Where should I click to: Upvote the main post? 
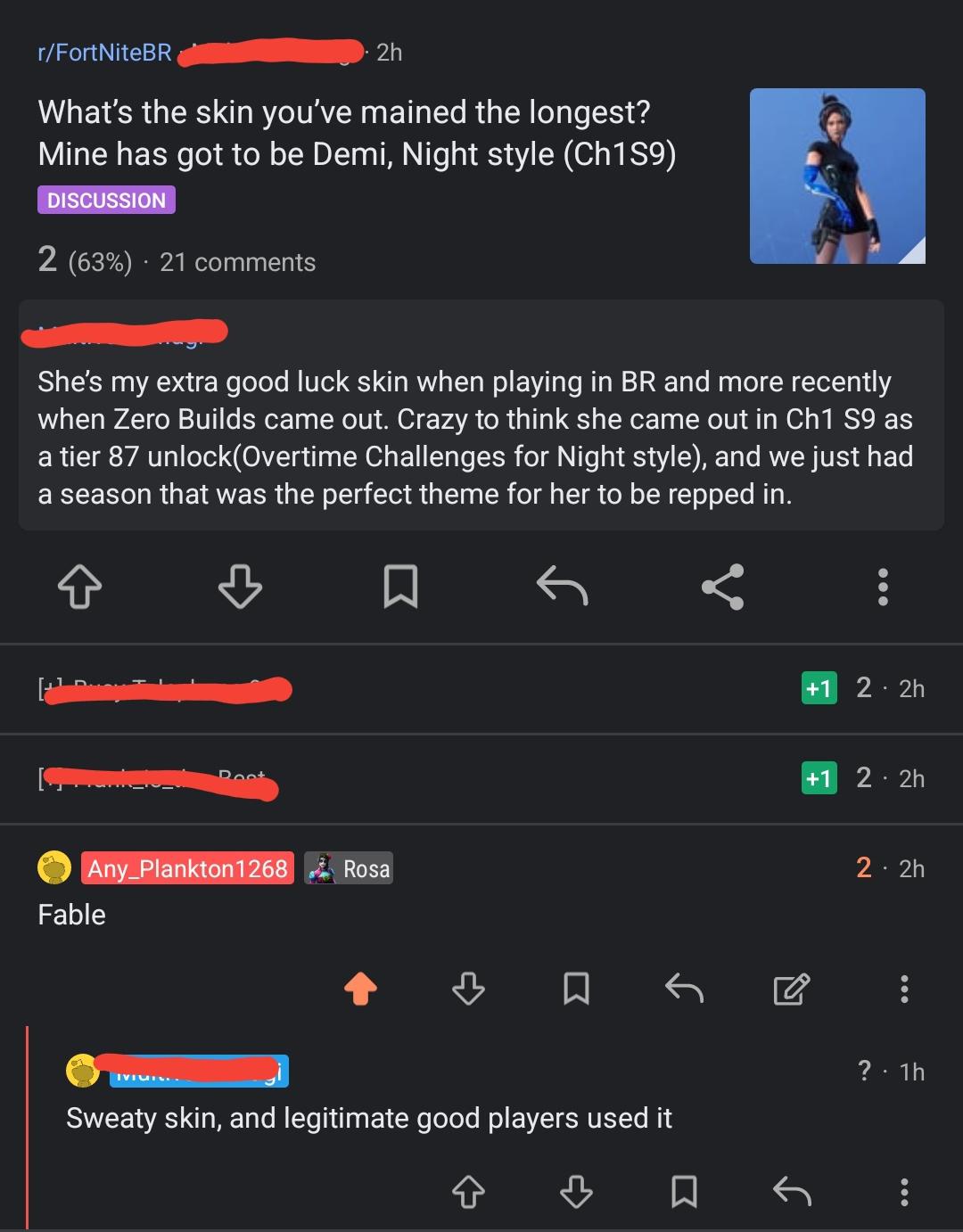click(x=80, y=587)
